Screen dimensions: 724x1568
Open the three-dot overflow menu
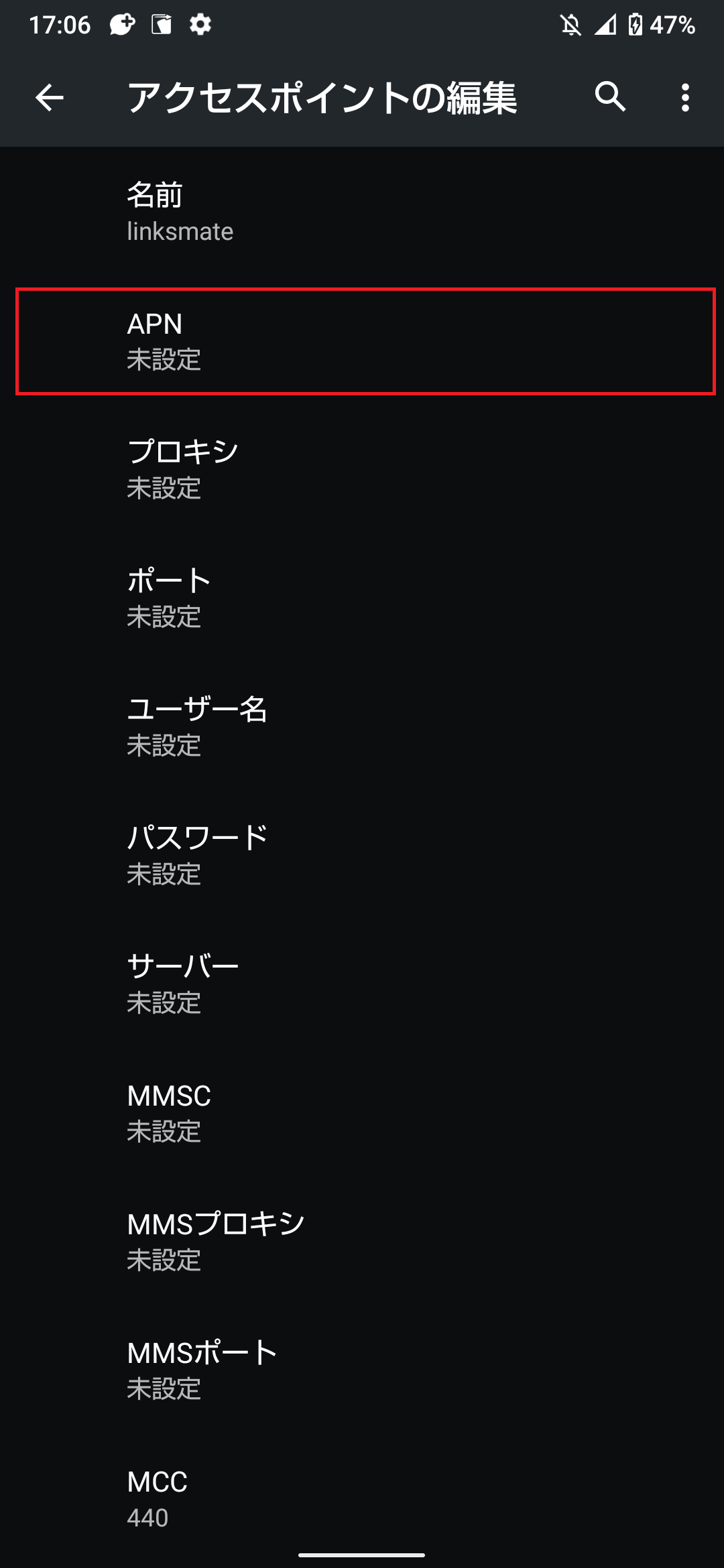tap(685, 98)
